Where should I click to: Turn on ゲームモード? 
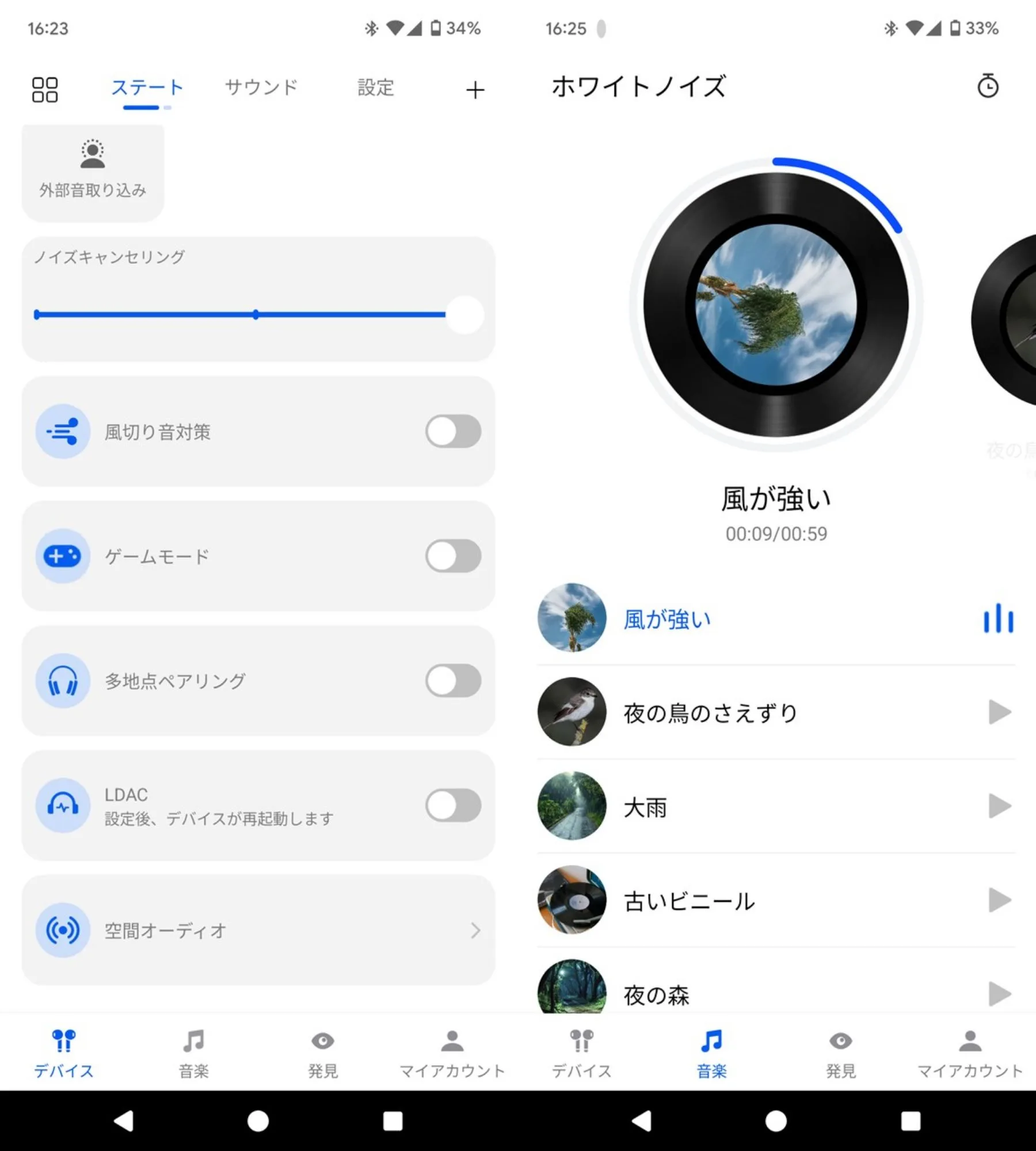pyautogui.click(x=453, y=556)
